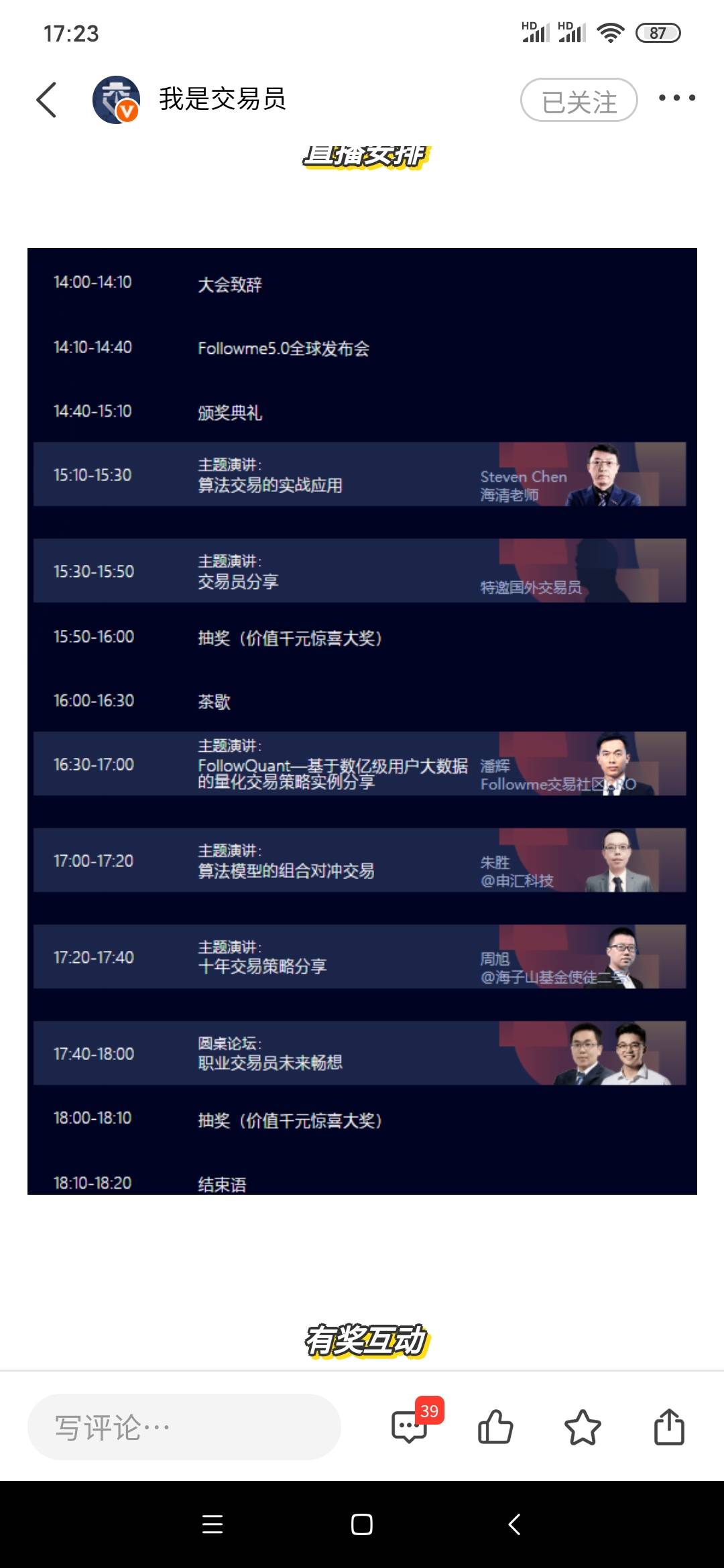Like this post with thumbs-up
Image resolution: width=724 pixels, height=1568 pixels.
[495, 1427]
